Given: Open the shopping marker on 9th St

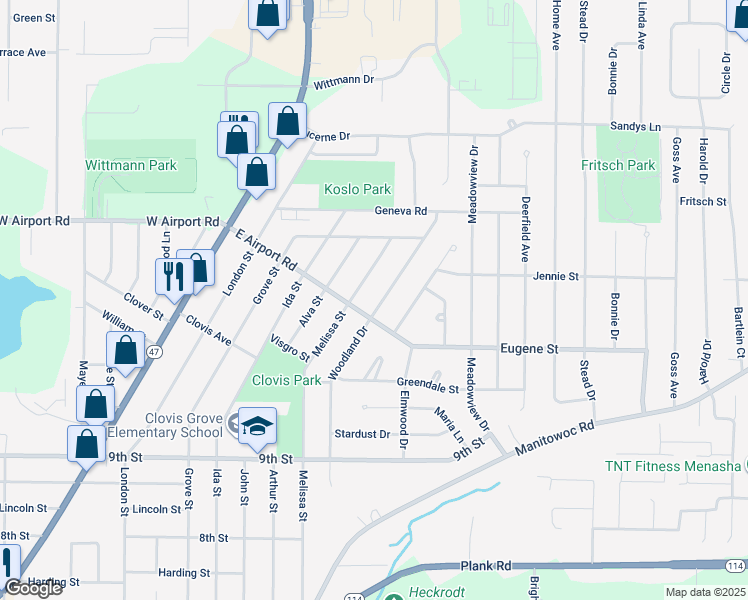Looking at the screenshot, I should click(x=86, y=444).
